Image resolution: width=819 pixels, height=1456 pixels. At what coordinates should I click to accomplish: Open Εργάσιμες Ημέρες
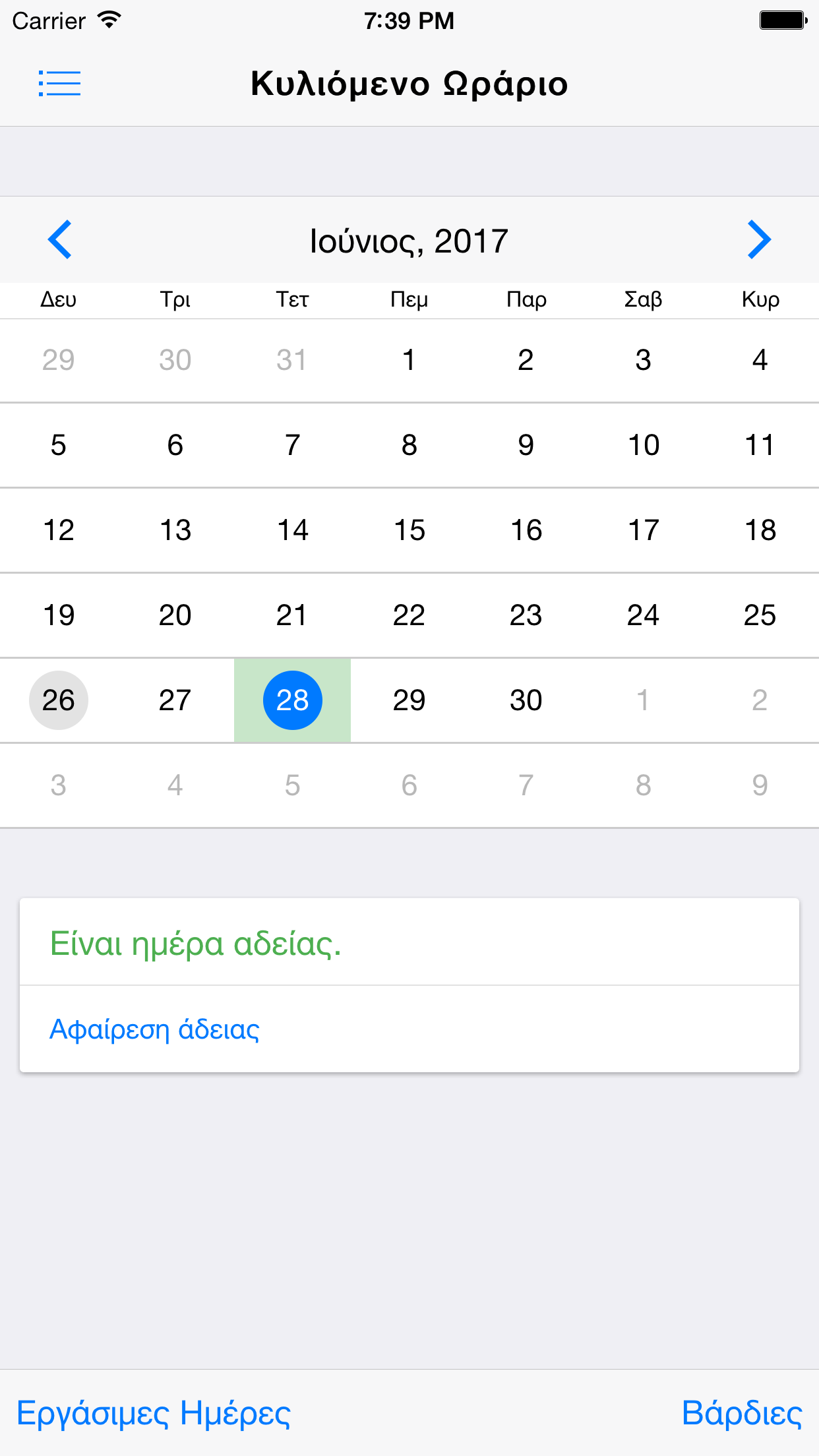[x=154, y=1414]
